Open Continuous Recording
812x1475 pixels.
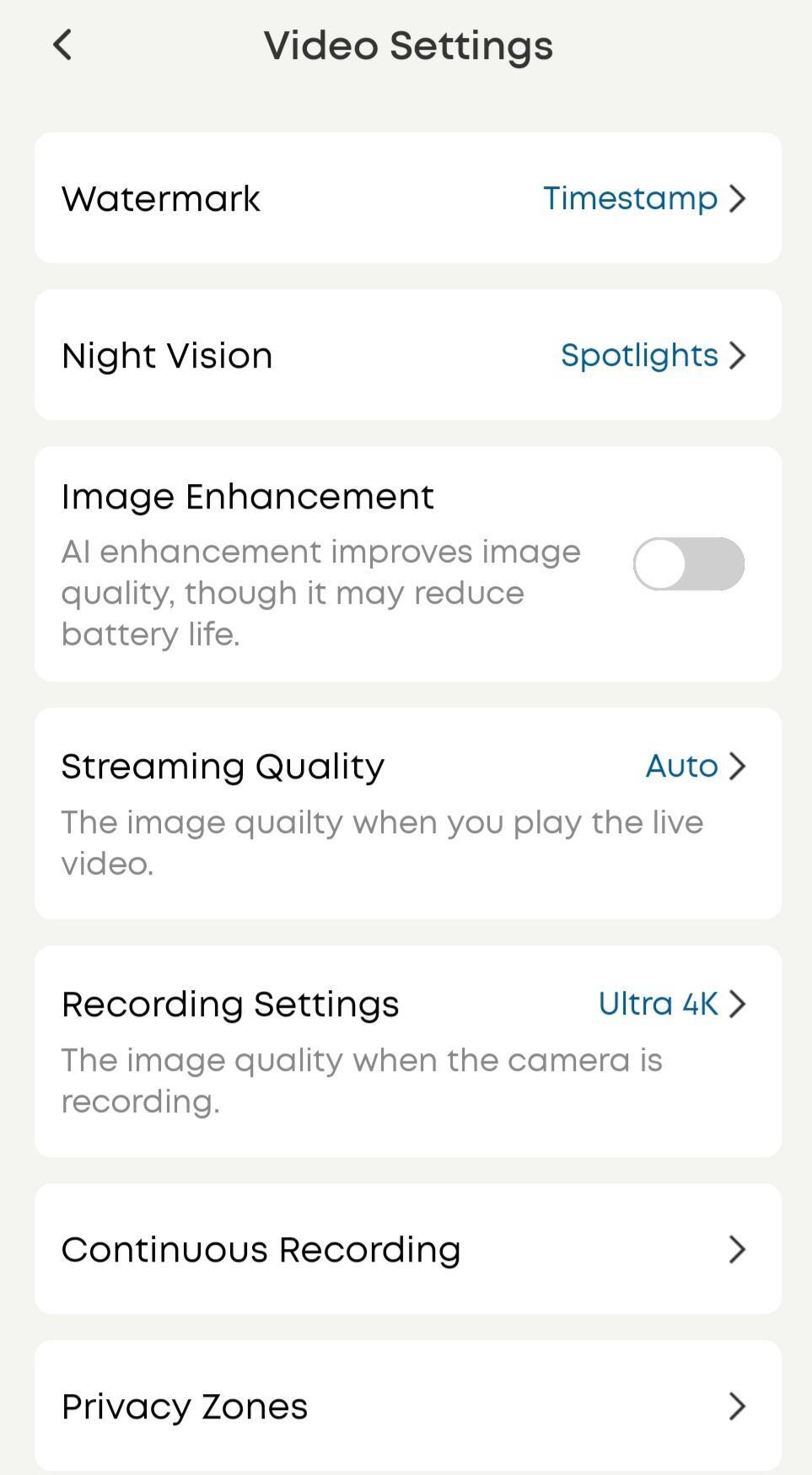407,1249
